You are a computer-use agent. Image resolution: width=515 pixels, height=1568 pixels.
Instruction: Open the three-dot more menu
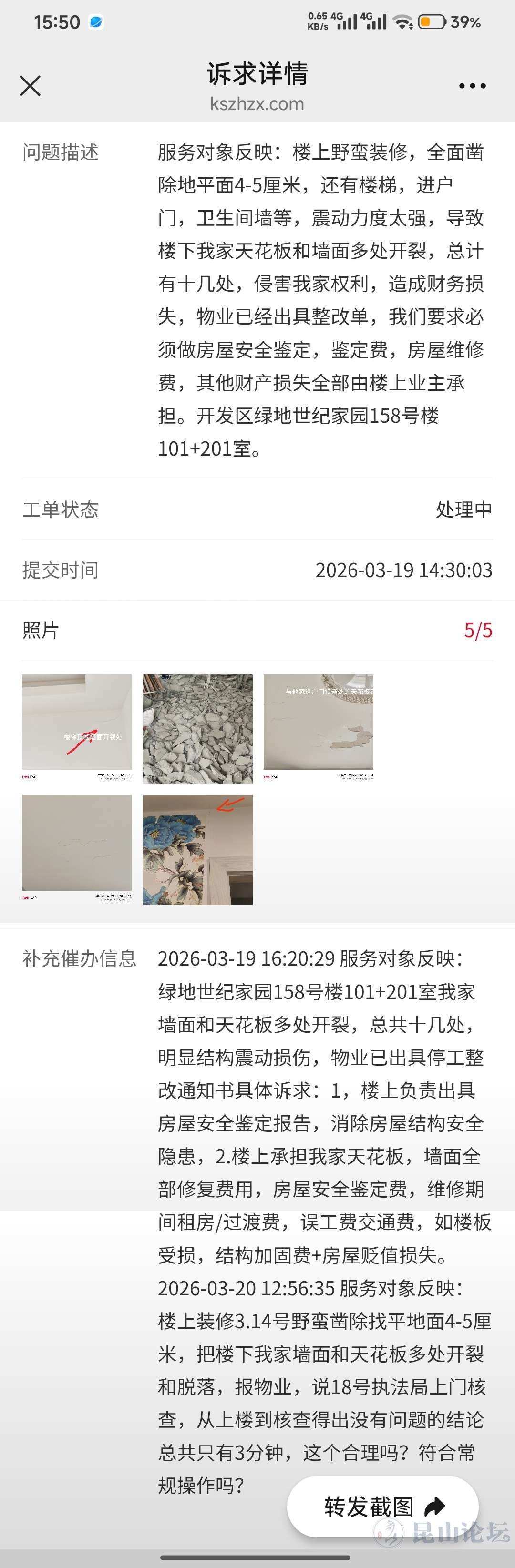coord(473,86)
